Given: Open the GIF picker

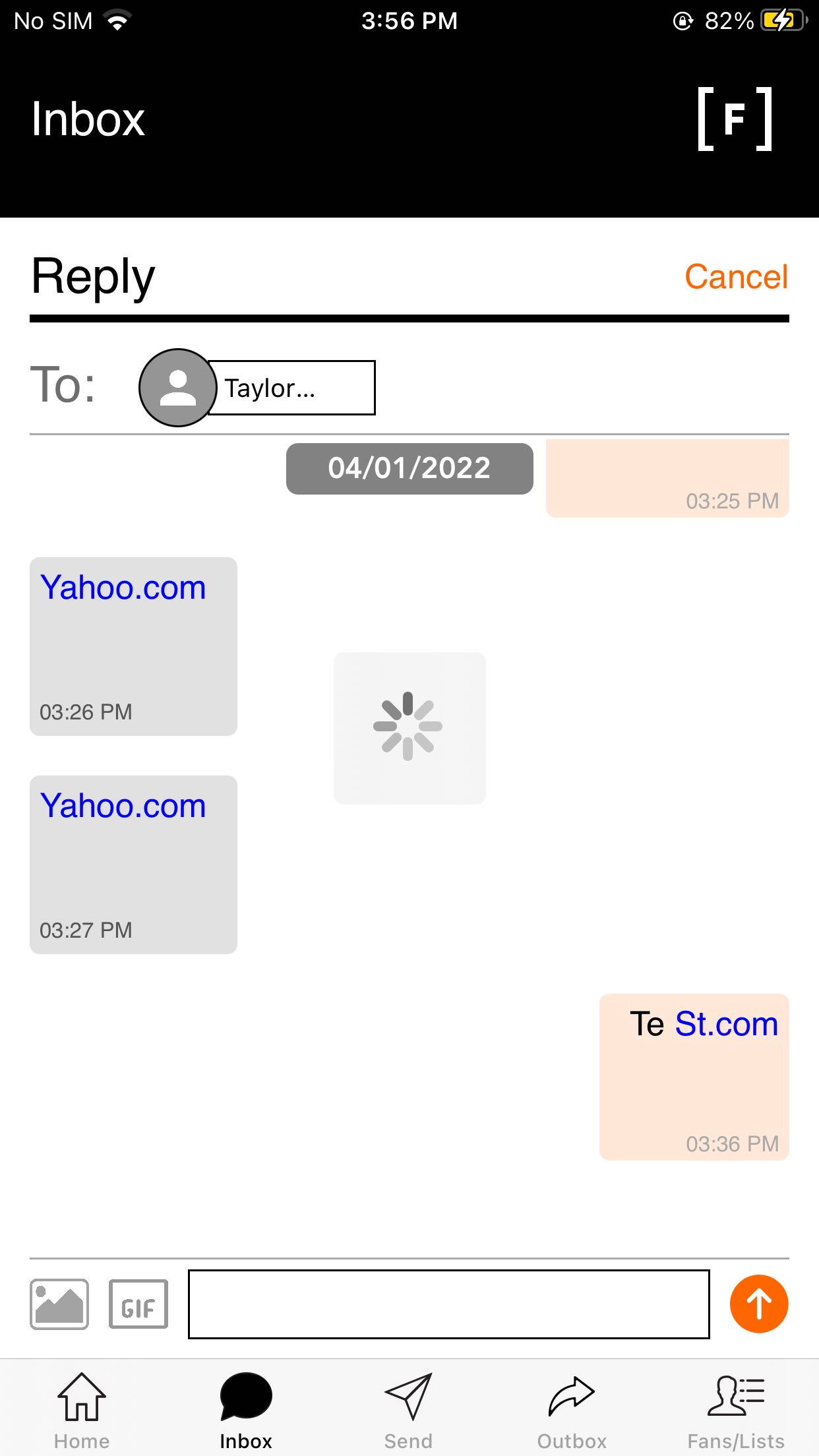Looking at the screenshot, I should 138,1304.
